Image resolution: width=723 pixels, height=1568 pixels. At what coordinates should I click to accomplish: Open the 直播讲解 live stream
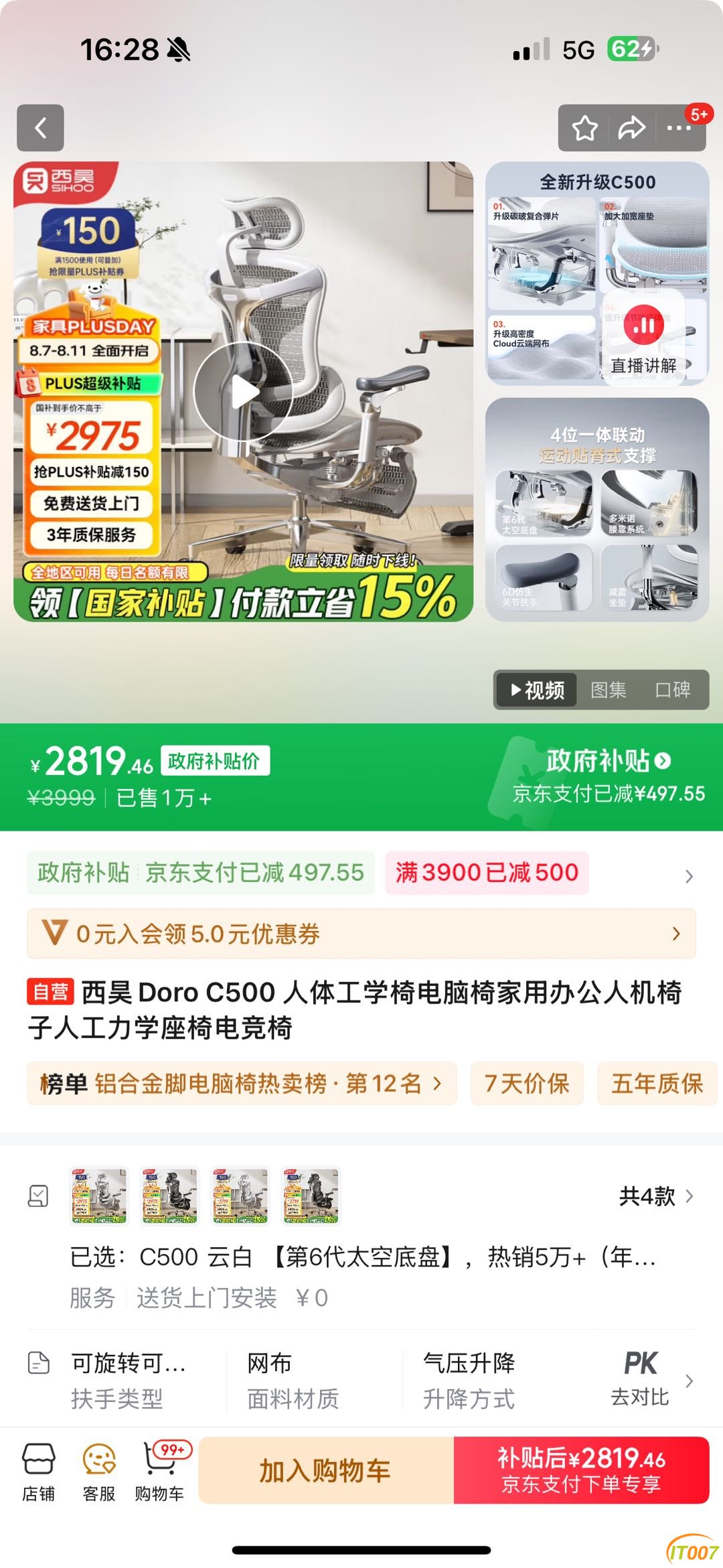click(644, 364)
